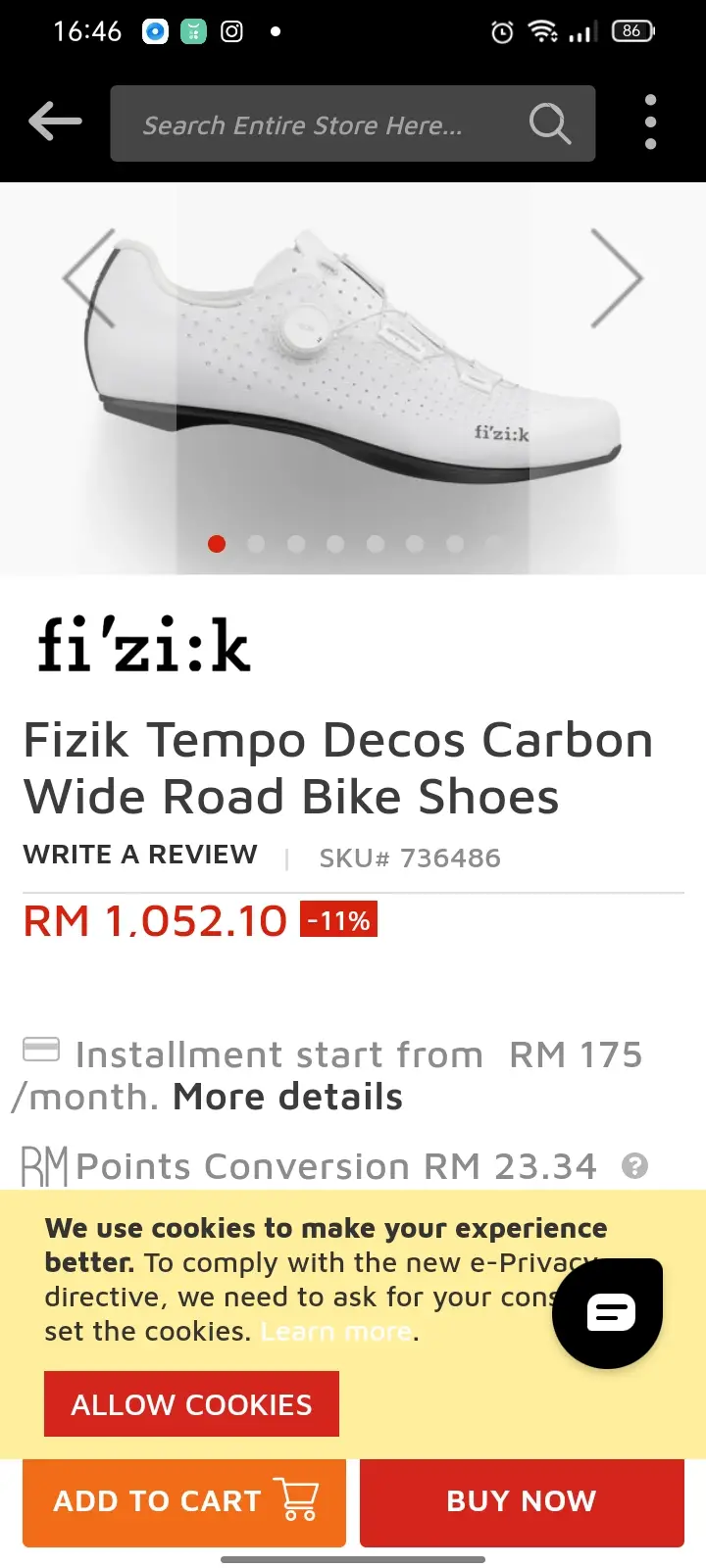Tap the magnifier search icon

pos(550,124)
